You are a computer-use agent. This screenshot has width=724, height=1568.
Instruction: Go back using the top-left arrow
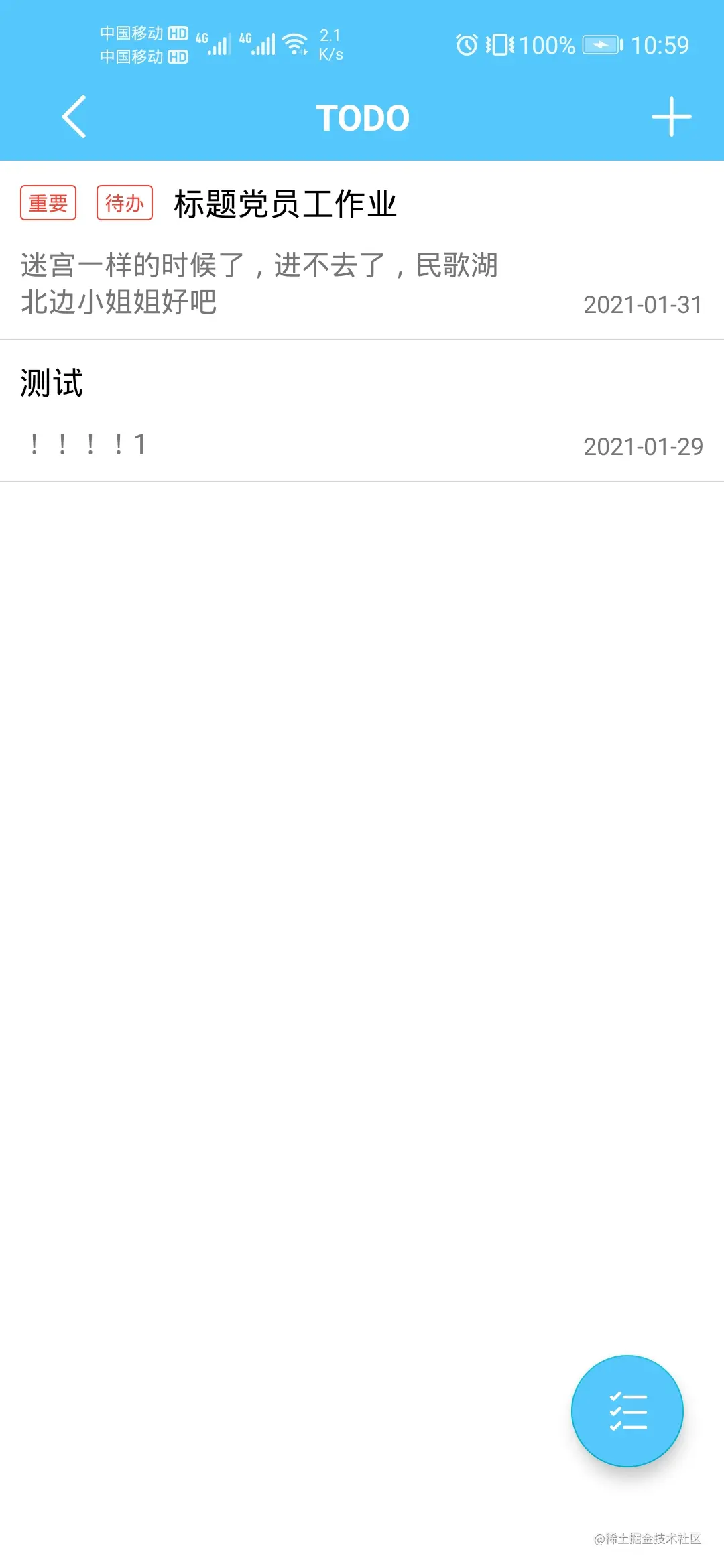[x=74, y=117]
